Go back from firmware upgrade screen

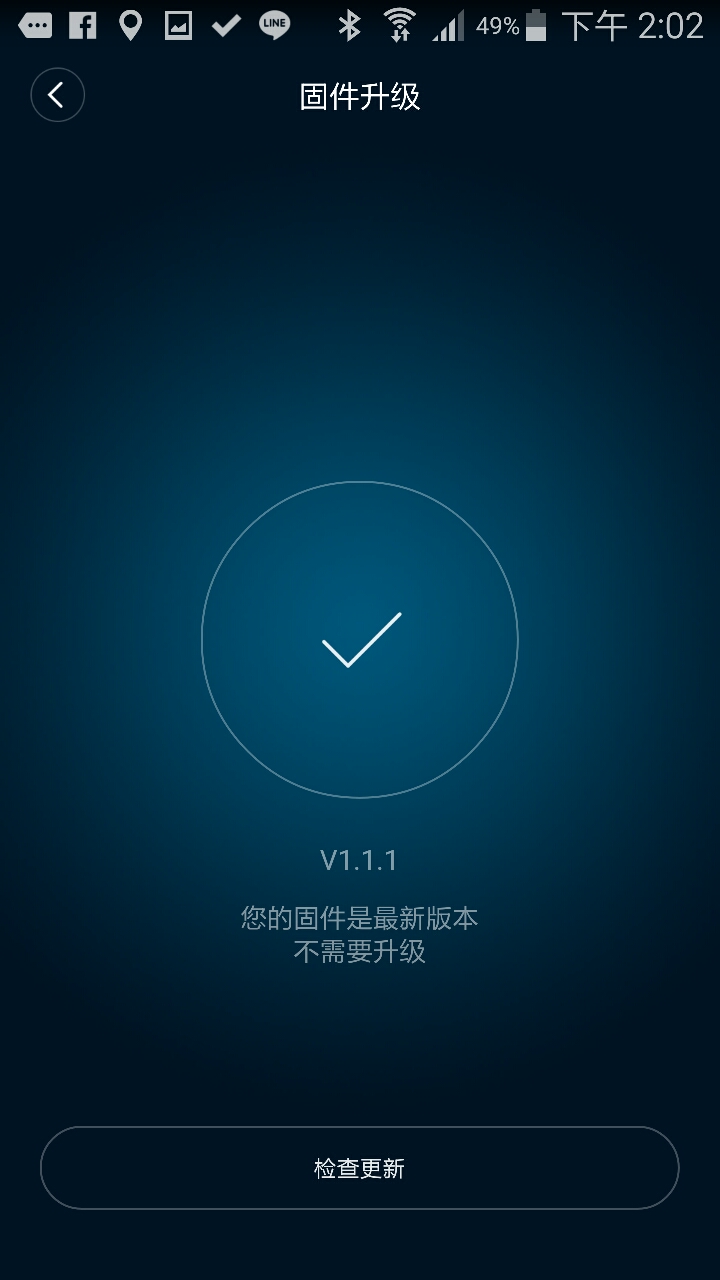[x=57, y=96]
